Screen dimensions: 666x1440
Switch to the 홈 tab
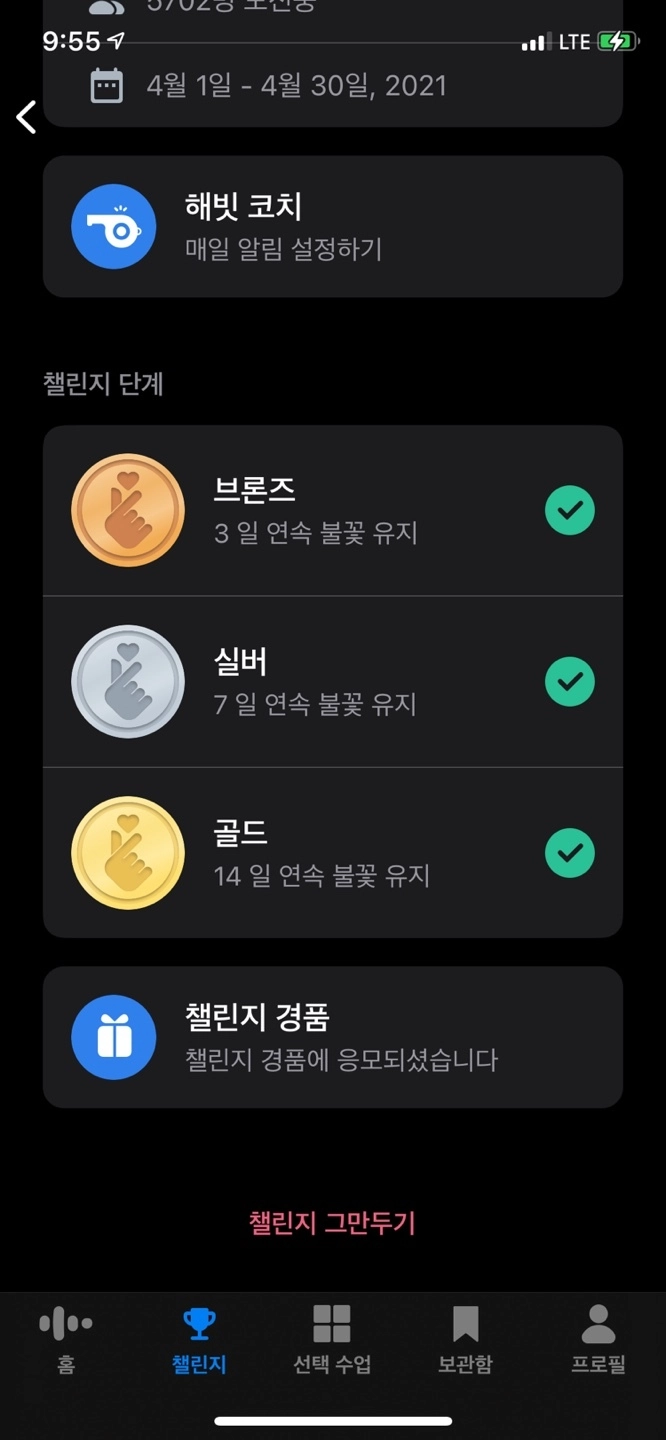coord(66,1340)
